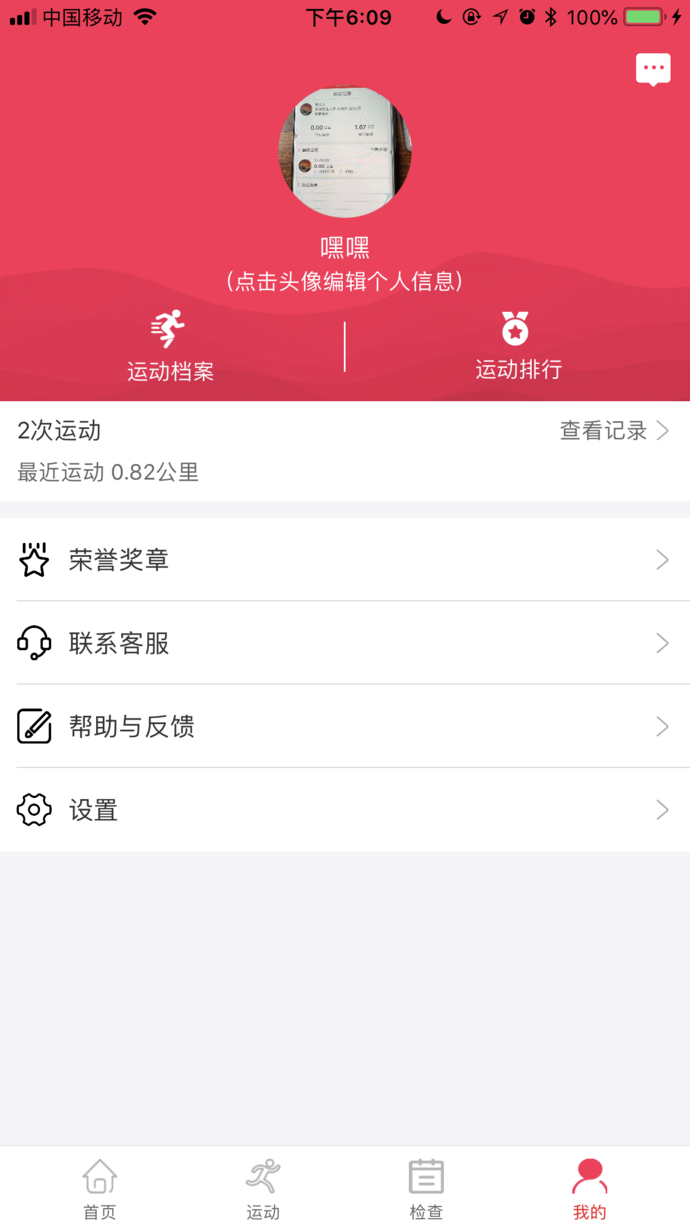Select the 我的 profile tab

click(589, 1188)
